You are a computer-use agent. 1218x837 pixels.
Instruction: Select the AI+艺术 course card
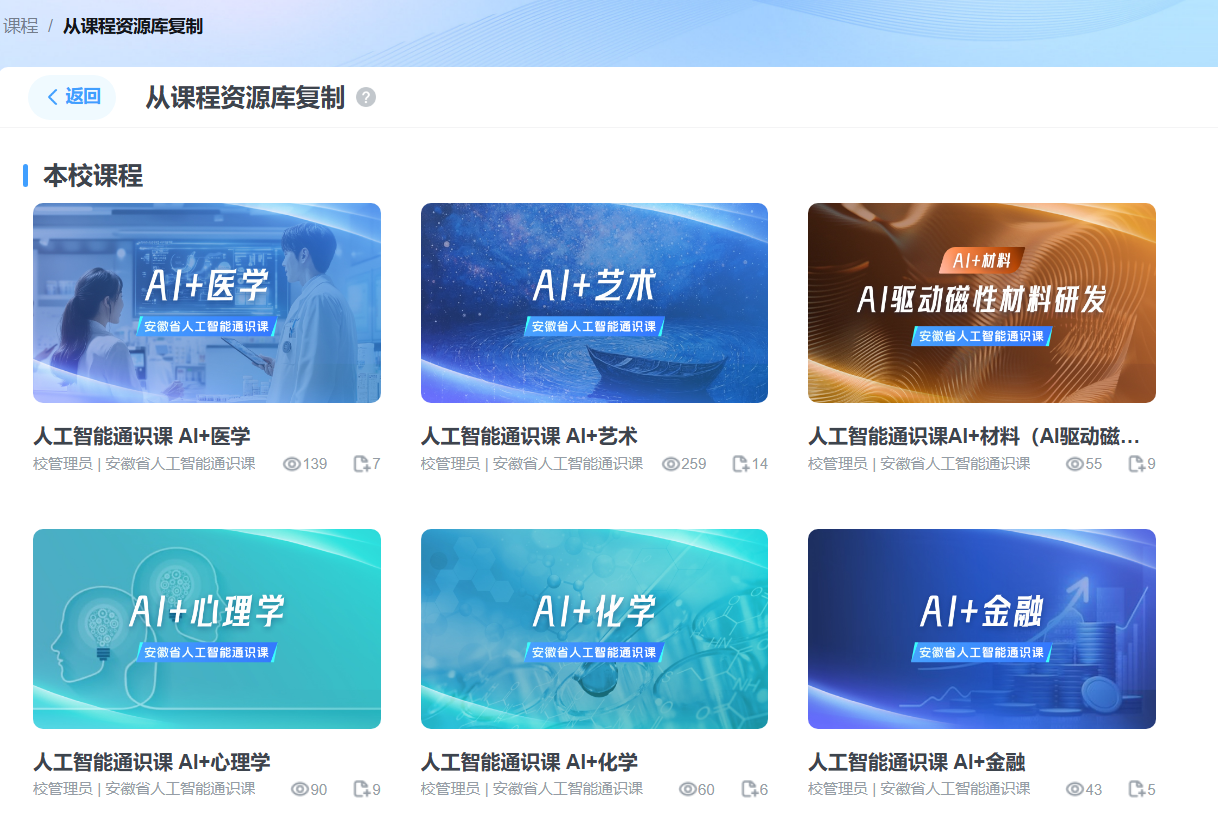coord(594,303)
